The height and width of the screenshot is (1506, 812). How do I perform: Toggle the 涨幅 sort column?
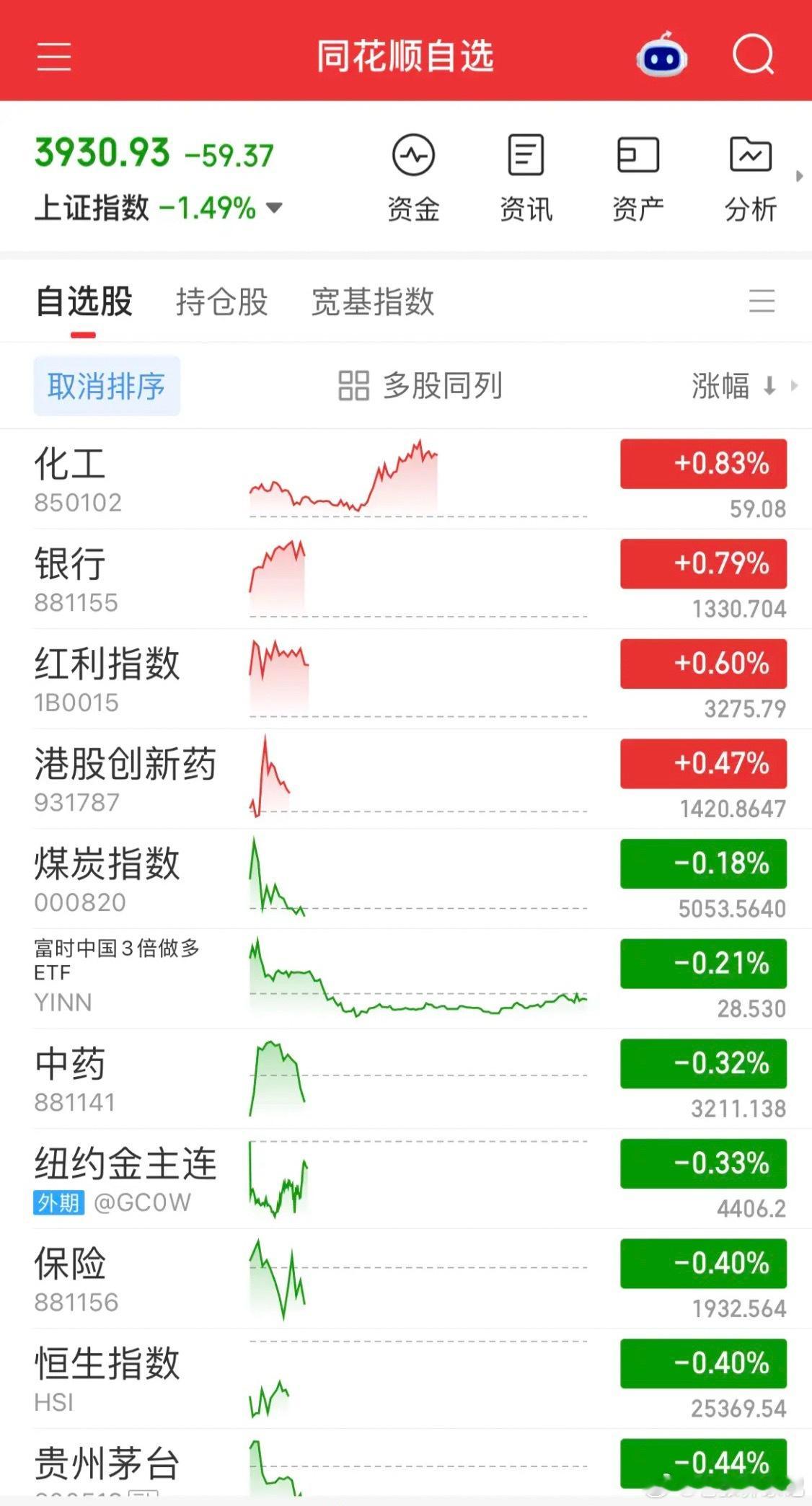[734, 386]
